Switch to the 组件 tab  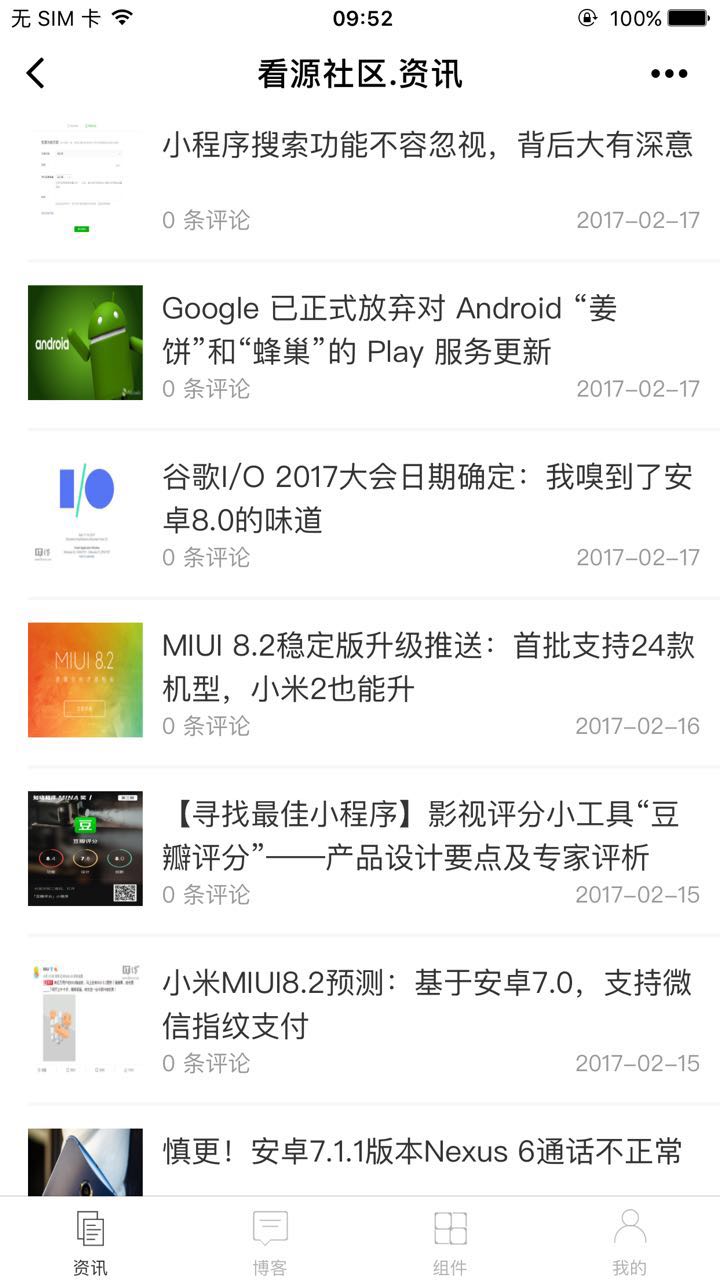[x=450, y=1241]
